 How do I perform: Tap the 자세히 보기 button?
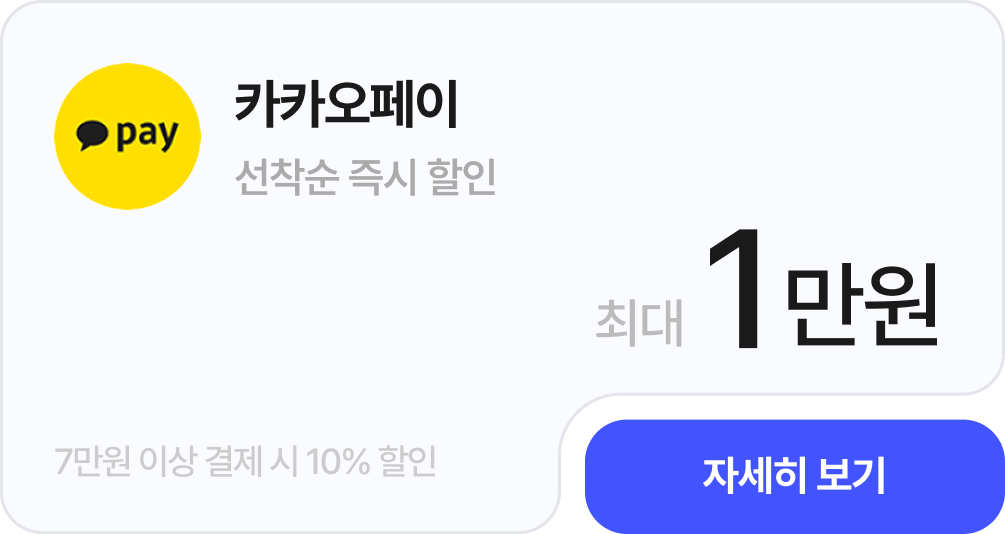794,476
